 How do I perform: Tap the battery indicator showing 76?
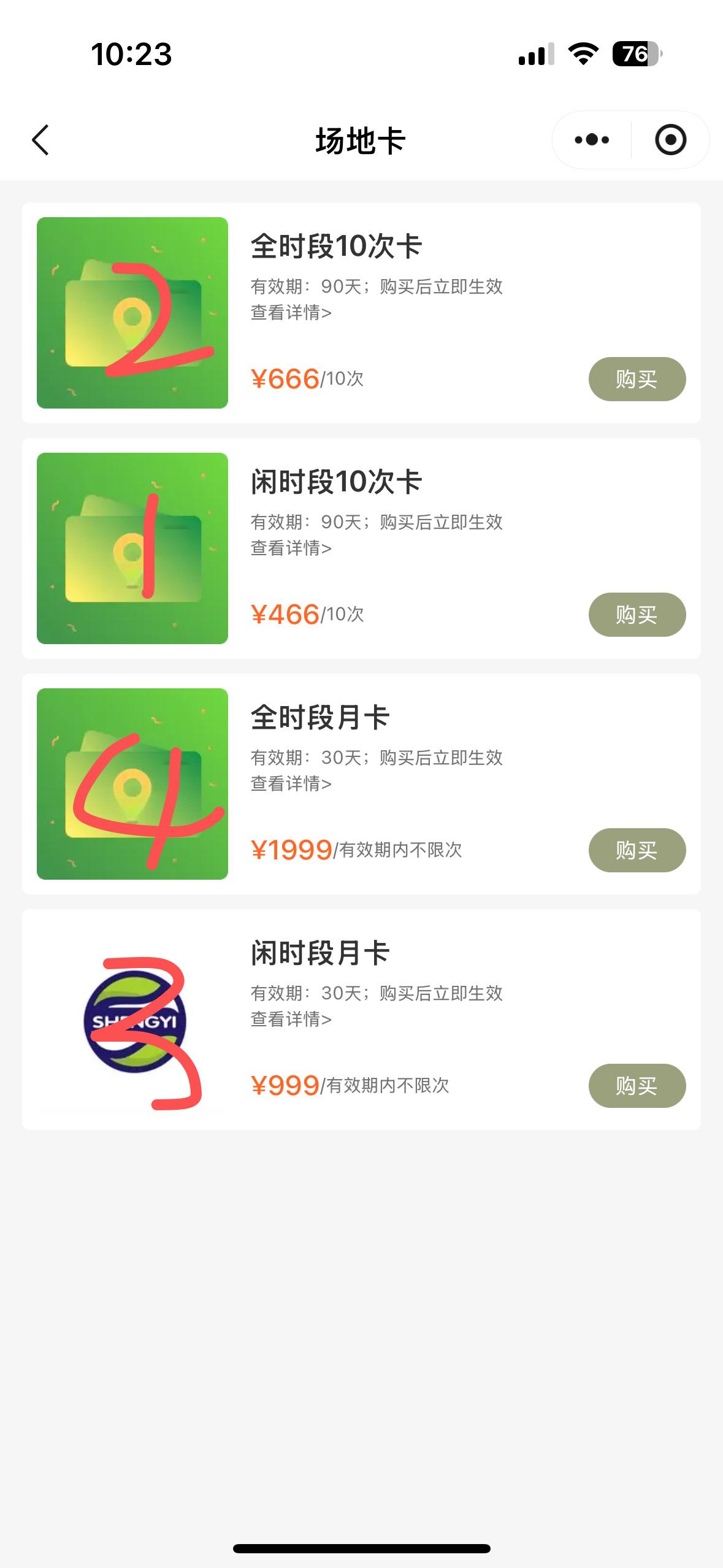pyautogui.click(x=638, y=55)
